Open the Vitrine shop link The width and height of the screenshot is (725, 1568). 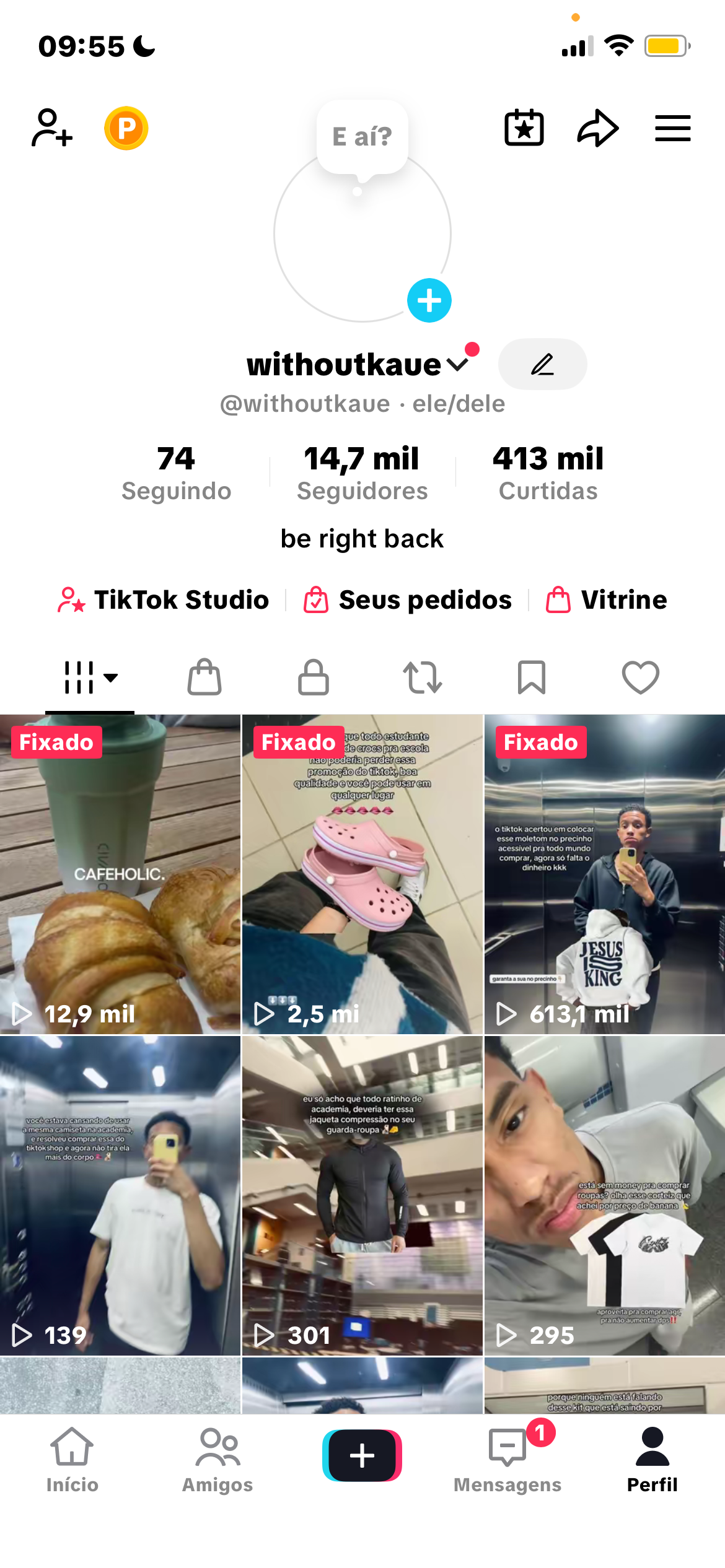[606, 599]
